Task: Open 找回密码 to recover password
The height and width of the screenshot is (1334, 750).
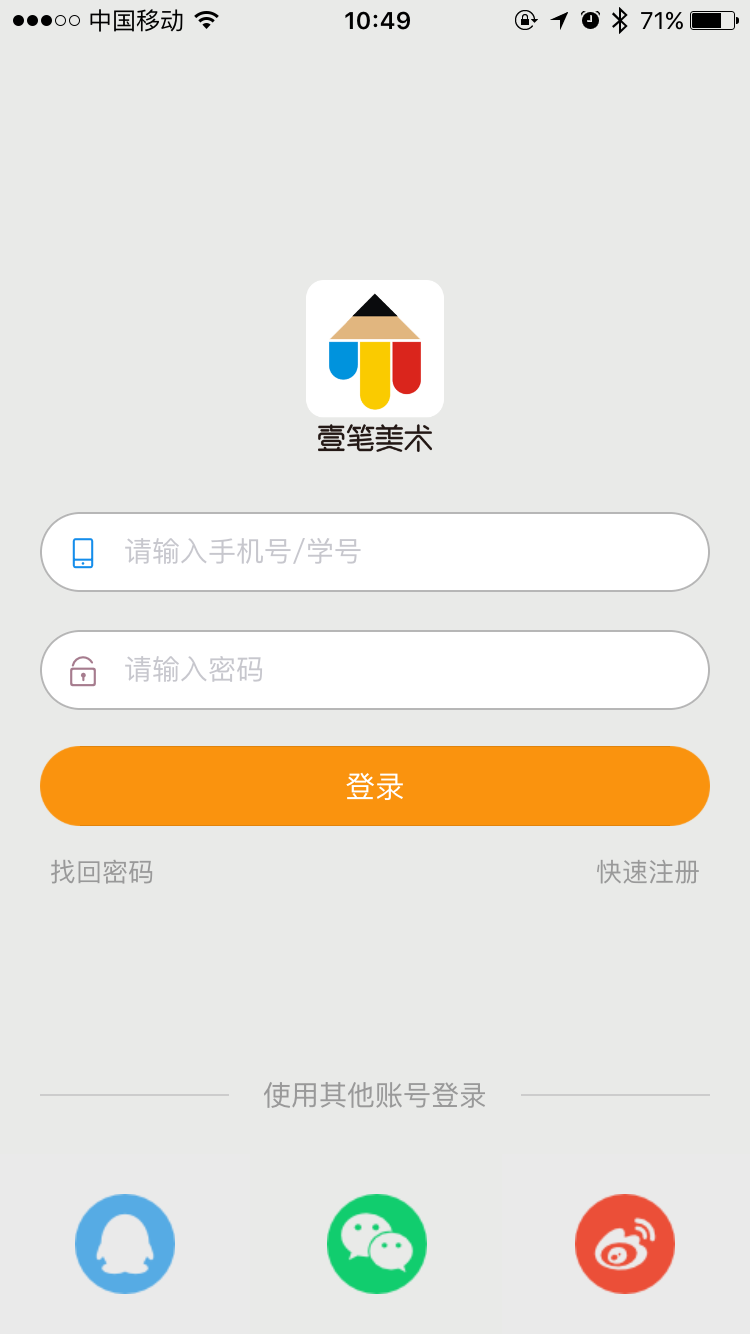Action: (x=102, y=872)
